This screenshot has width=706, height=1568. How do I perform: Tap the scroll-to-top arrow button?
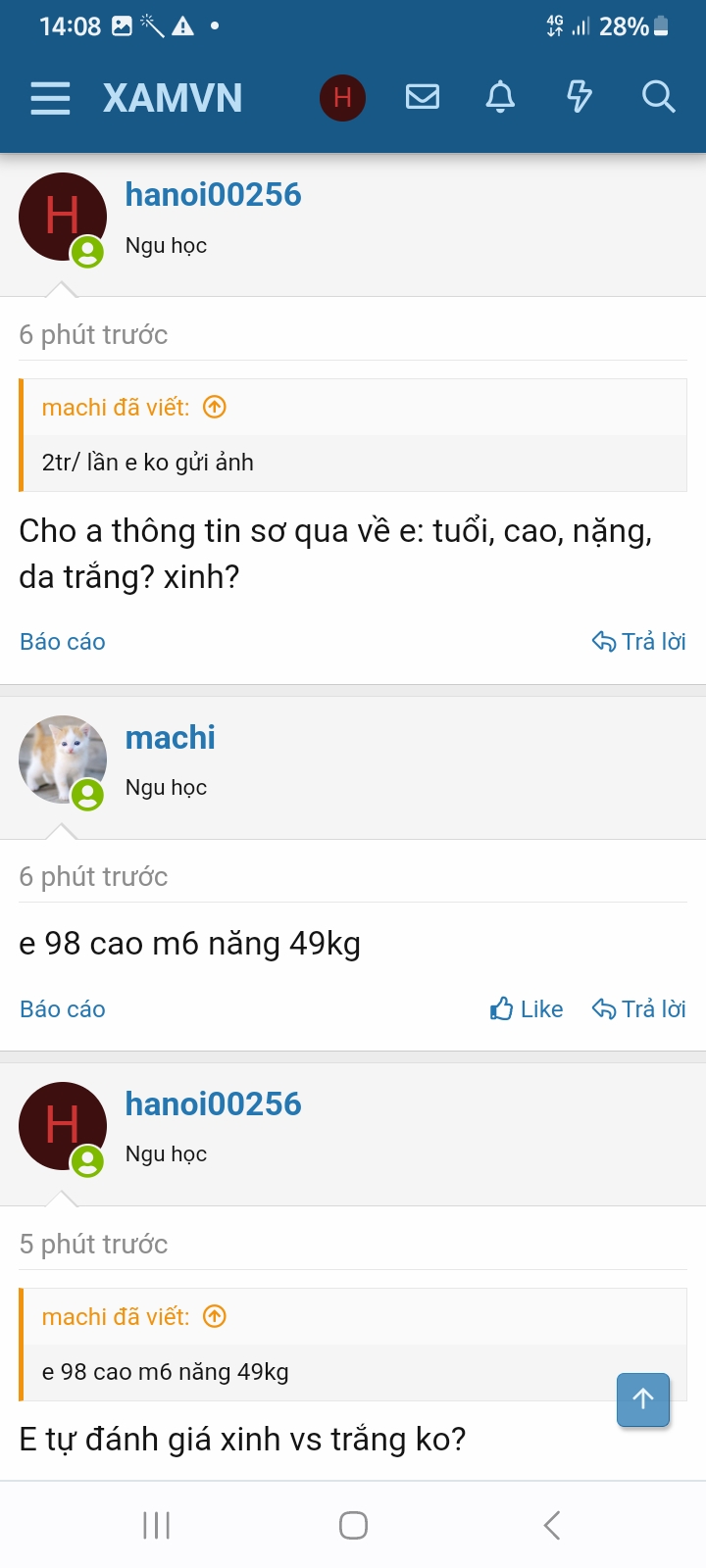click(x=643, y=1399)
